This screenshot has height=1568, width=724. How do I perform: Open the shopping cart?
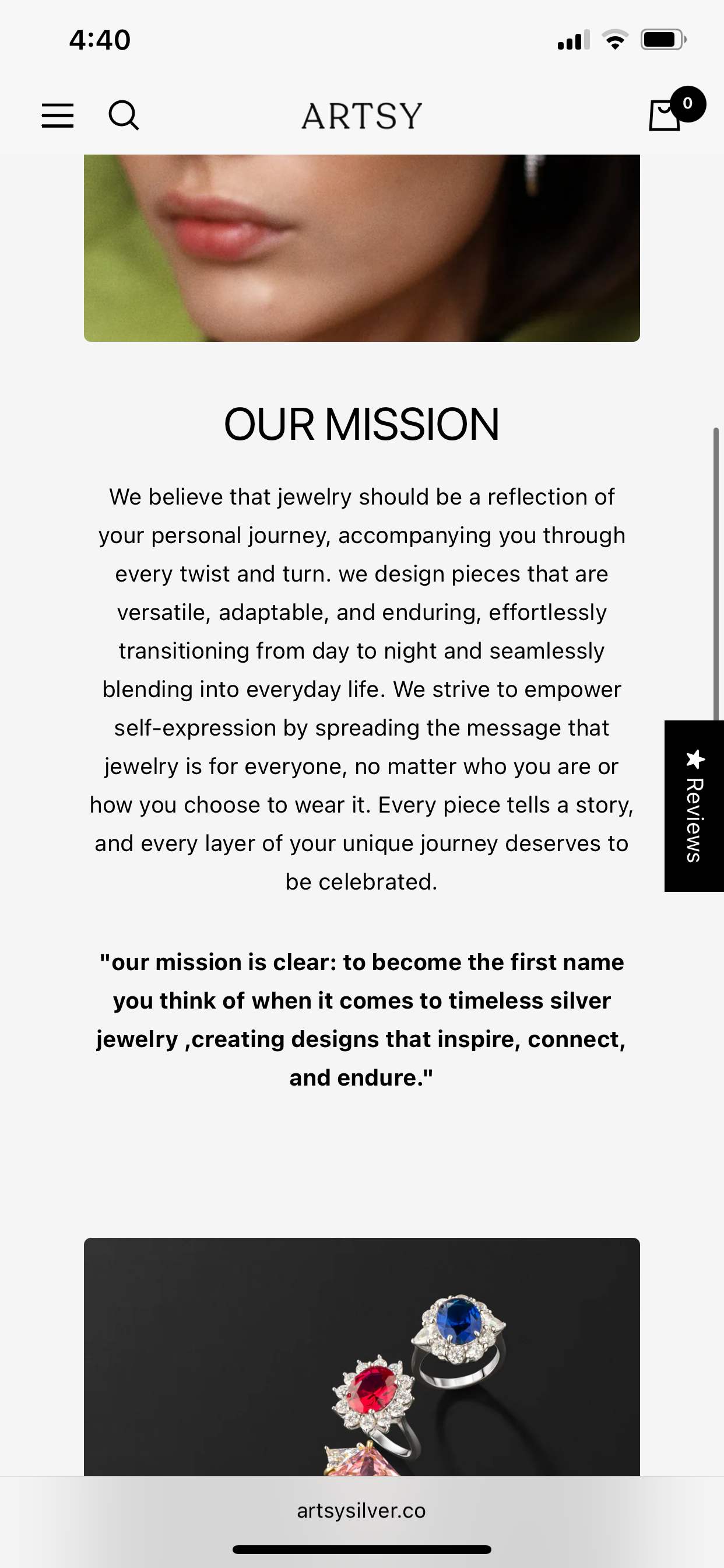(x=666, y=114)
